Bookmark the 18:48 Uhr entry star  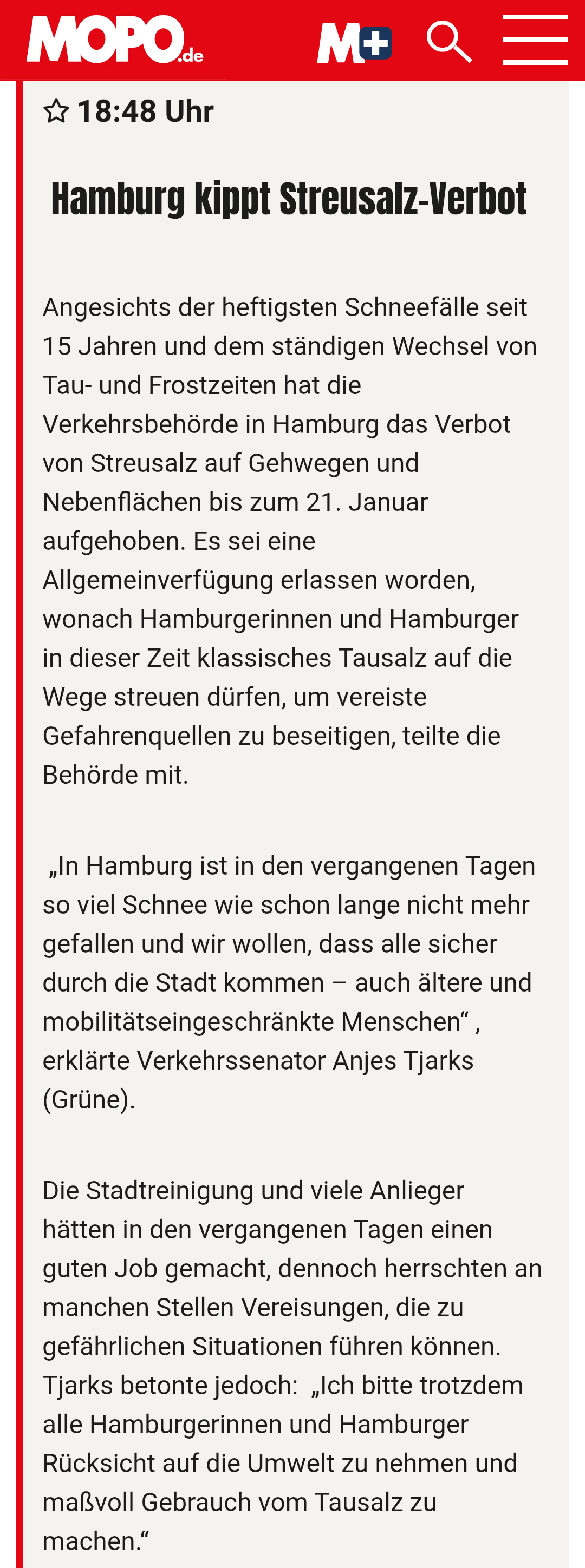tap(56, 111)
